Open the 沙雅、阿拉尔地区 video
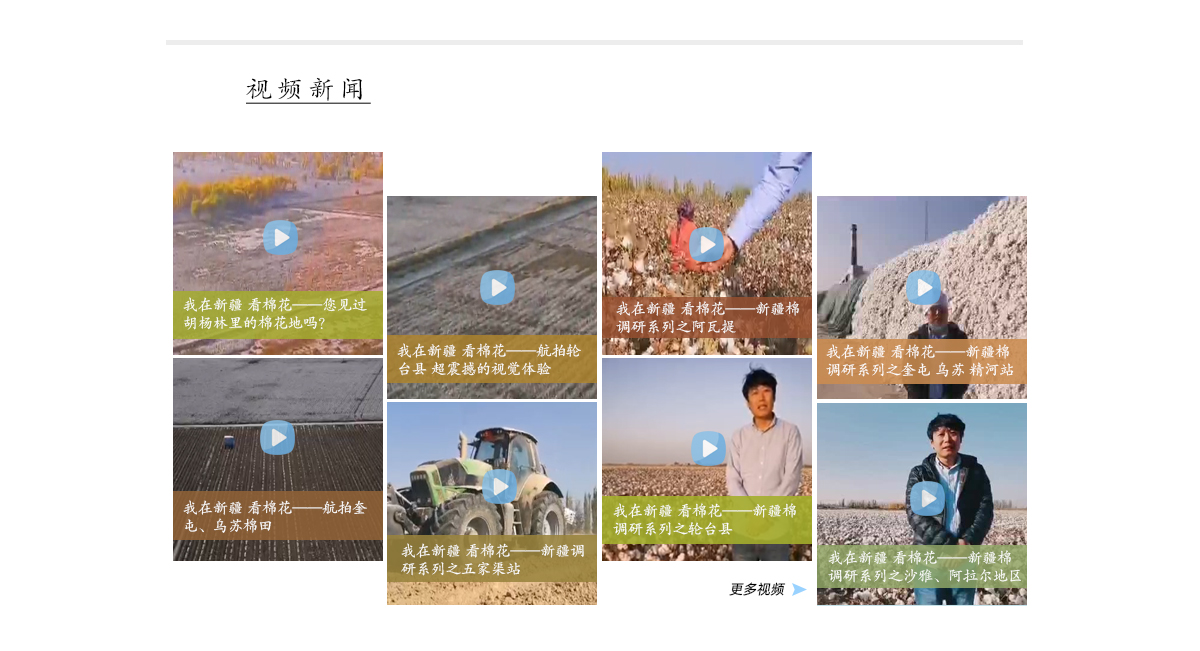This screenshot has width=1200, height=651. [927, 498]
